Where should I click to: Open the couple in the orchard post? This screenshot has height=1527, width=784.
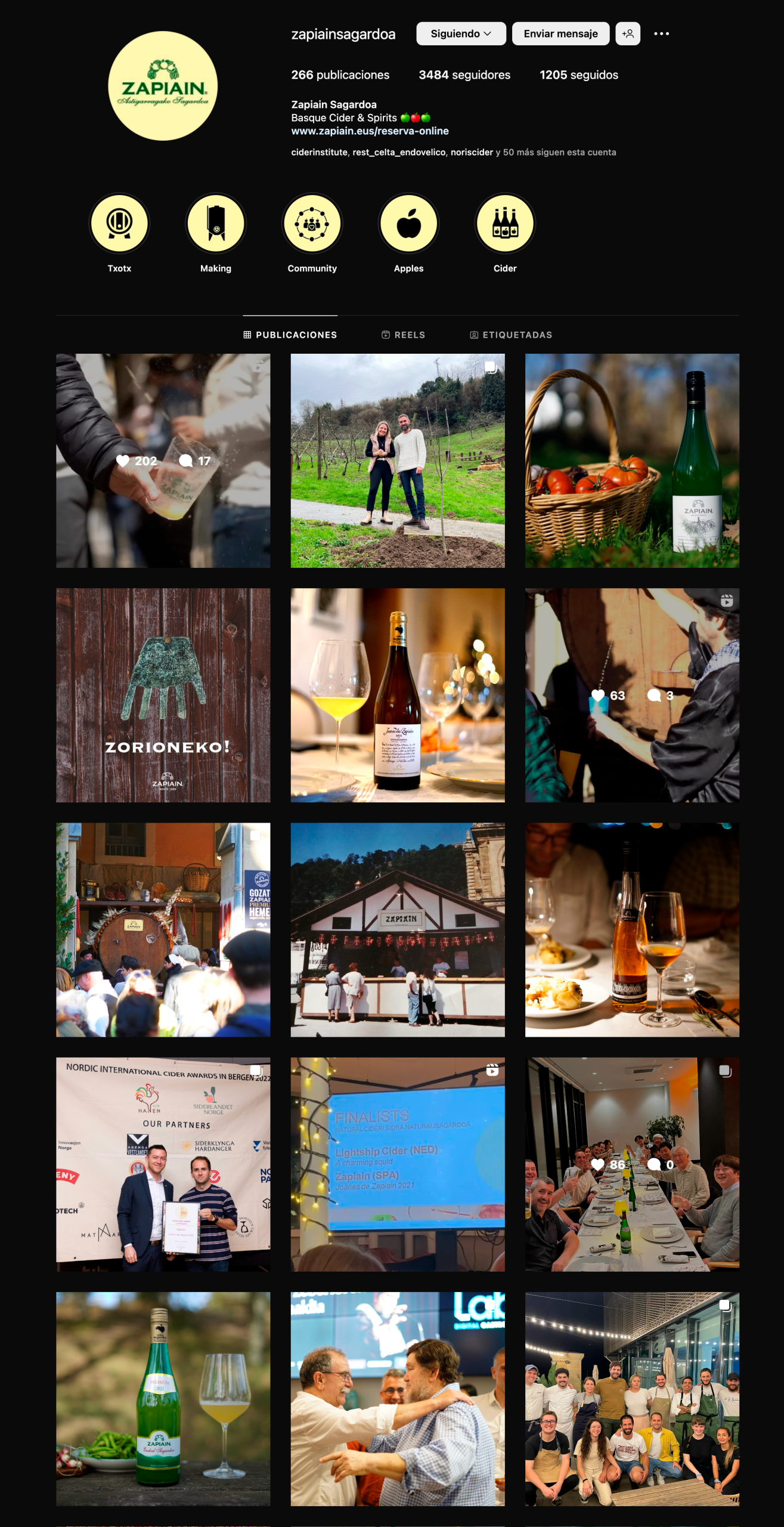[398, 460]
